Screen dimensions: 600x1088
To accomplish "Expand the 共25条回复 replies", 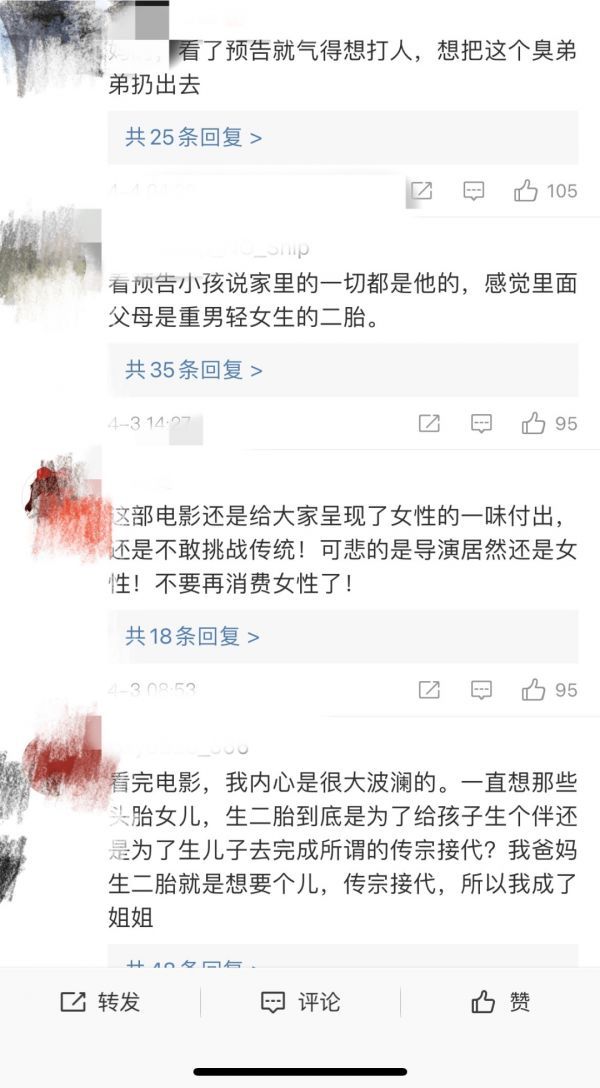I will click(194, 137).
